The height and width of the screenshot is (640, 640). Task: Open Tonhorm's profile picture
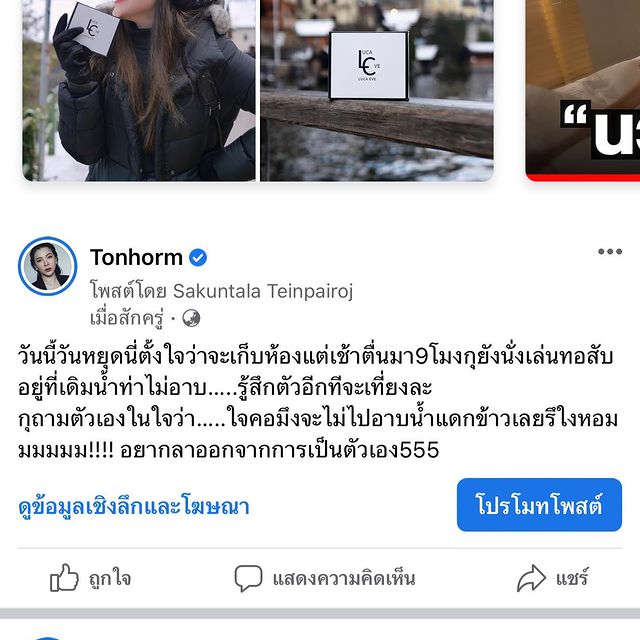(x=47, y=266)
